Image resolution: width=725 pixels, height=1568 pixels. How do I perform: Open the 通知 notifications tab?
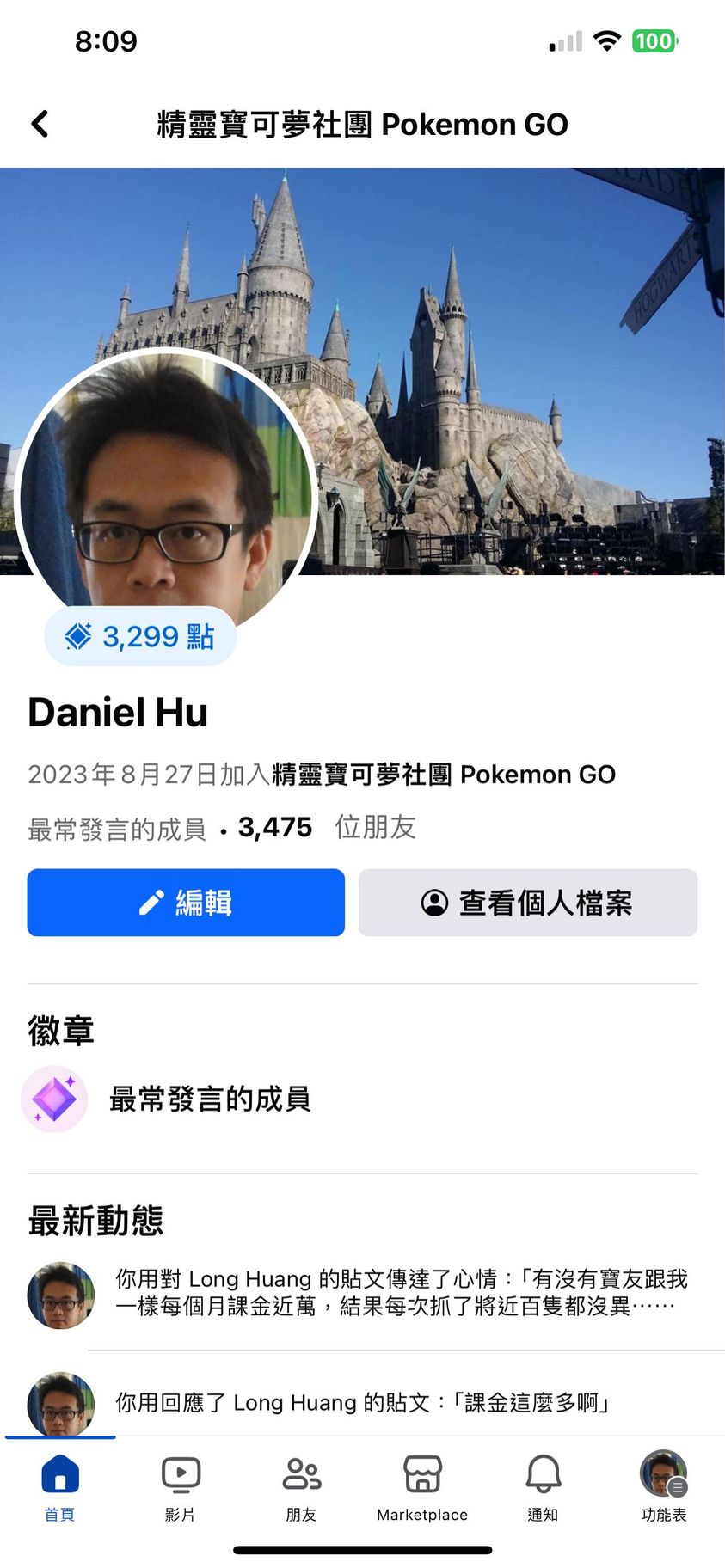[x=543, y=1488]
